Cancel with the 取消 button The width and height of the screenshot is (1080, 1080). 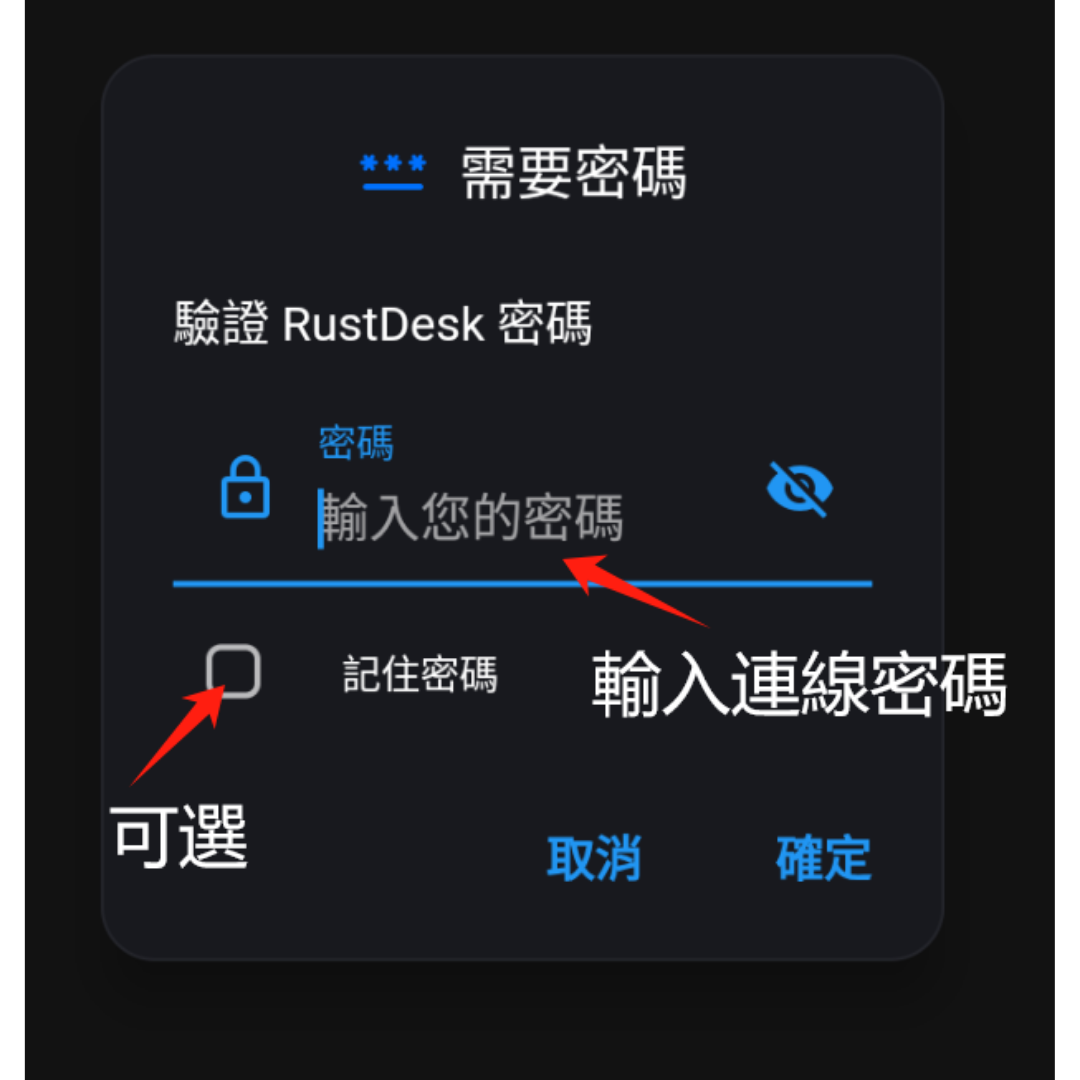click(x=594, y=858)
